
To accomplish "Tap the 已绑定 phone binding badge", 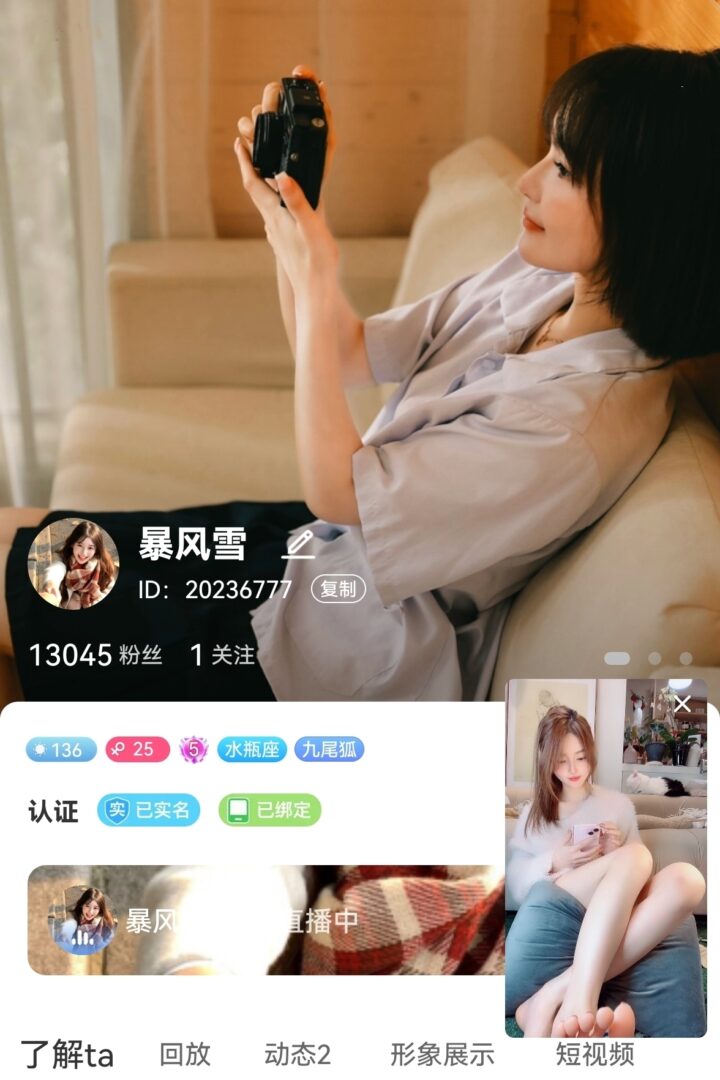I will pos(269,810).
